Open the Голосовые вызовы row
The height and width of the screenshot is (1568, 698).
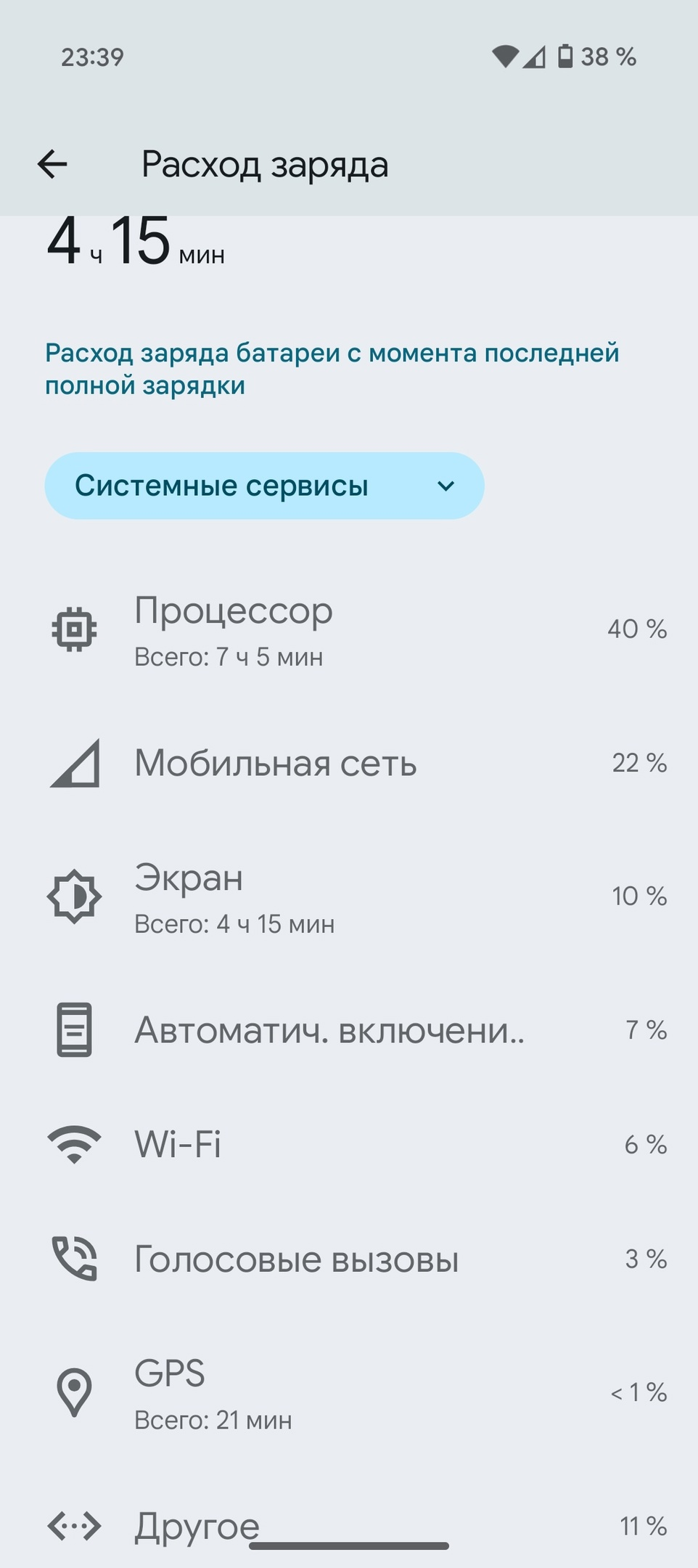349,1259
